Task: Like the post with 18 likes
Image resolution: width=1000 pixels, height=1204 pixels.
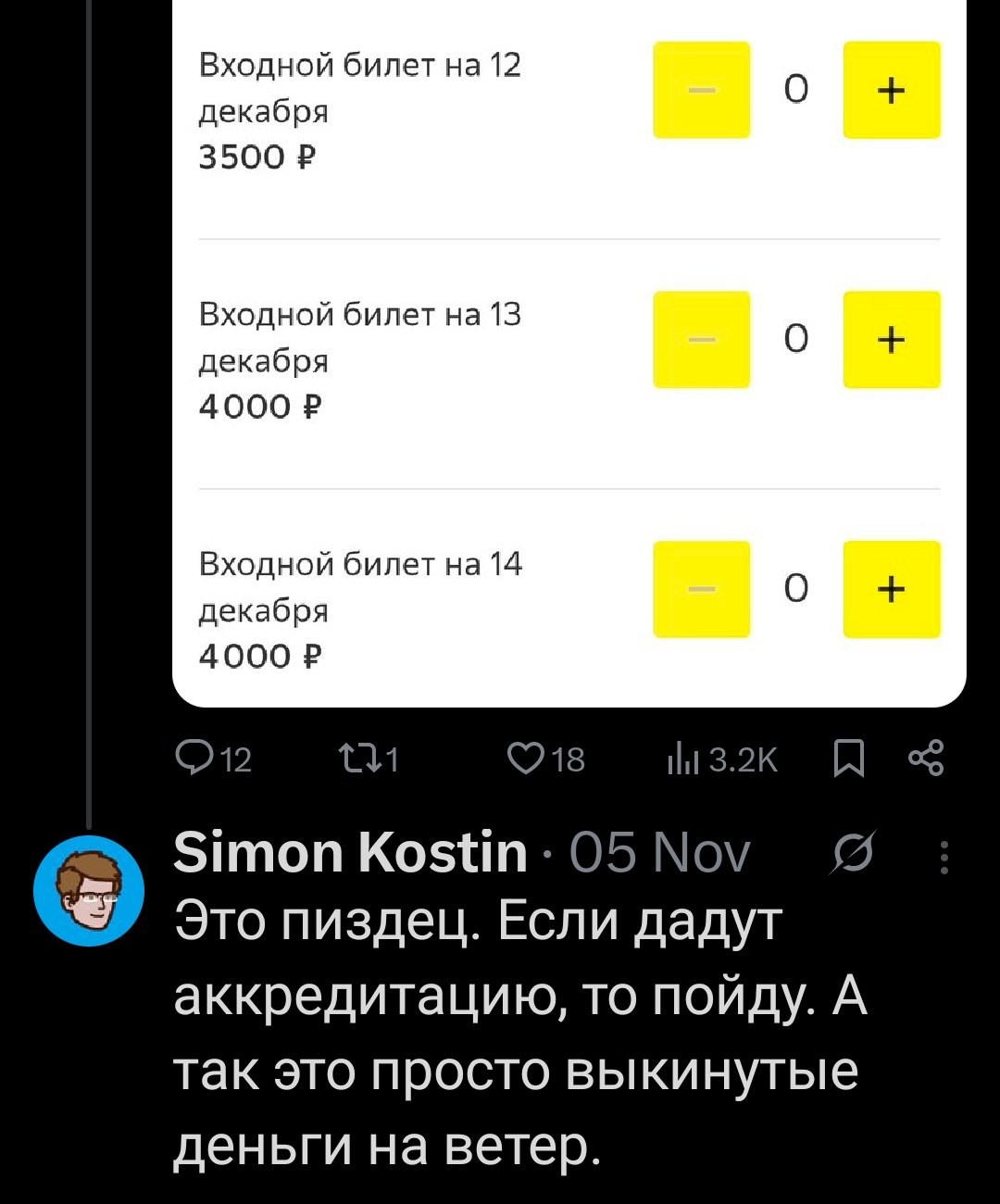Action: pyautogui.click(x=546, y=759)
